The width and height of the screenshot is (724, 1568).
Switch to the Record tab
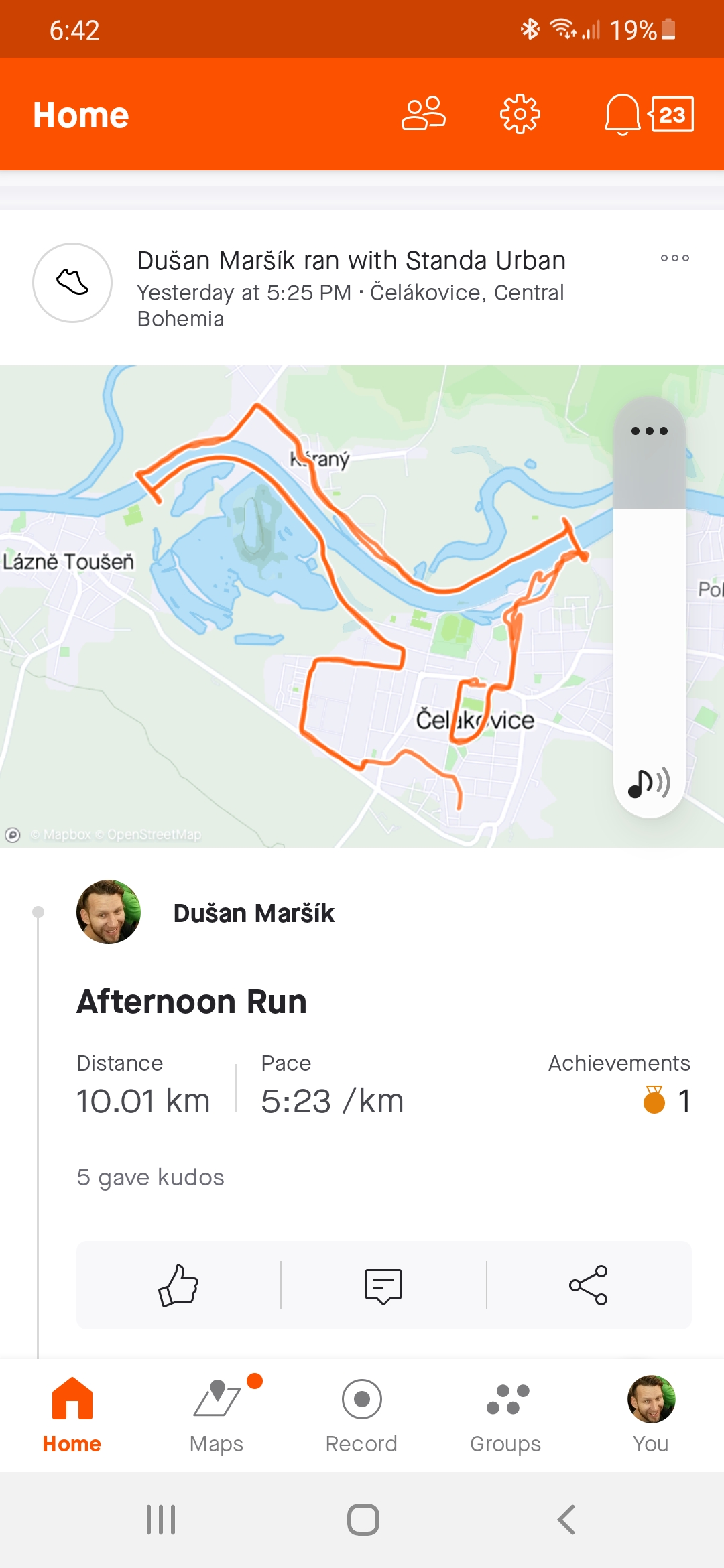361,1415
